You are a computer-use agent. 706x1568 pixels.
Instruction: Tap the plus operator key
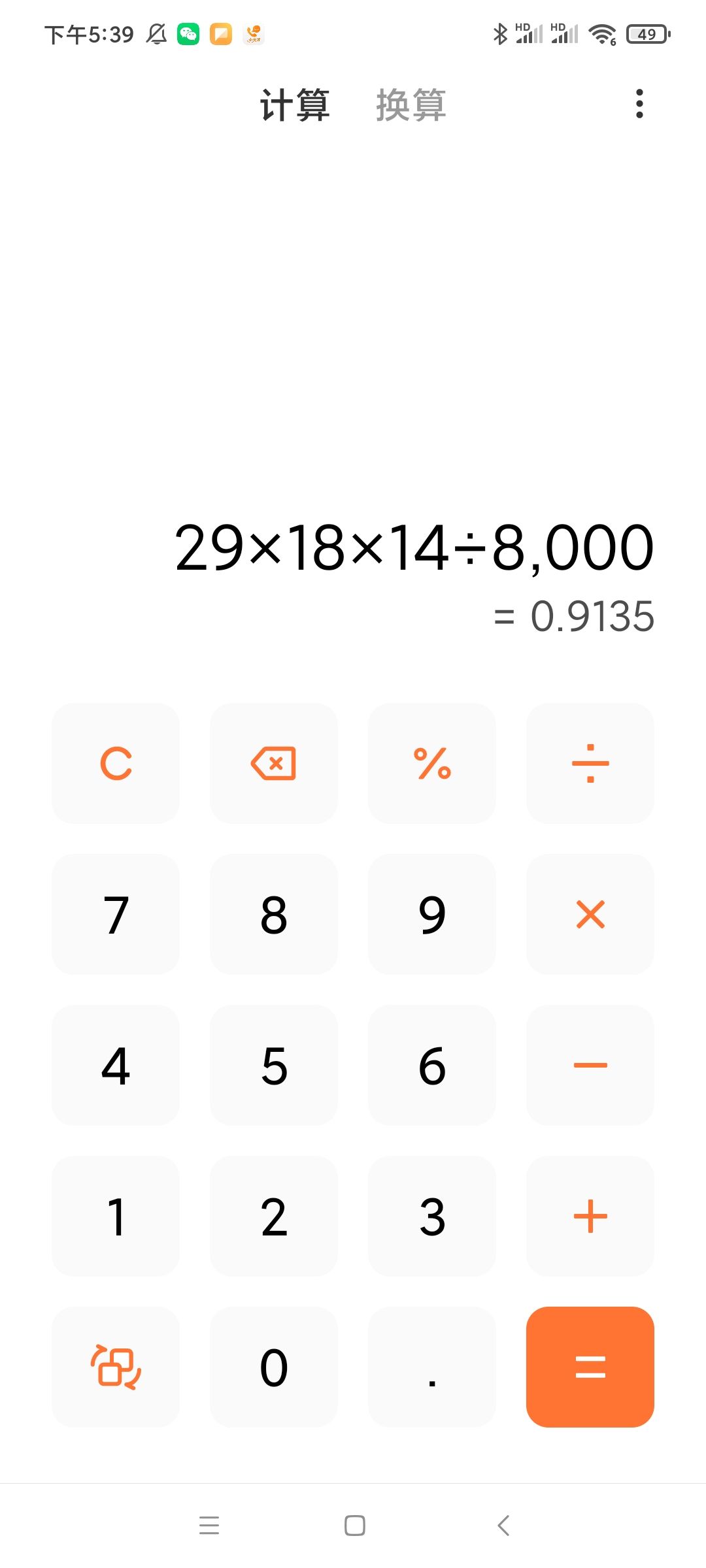(x=590, y=1216)
